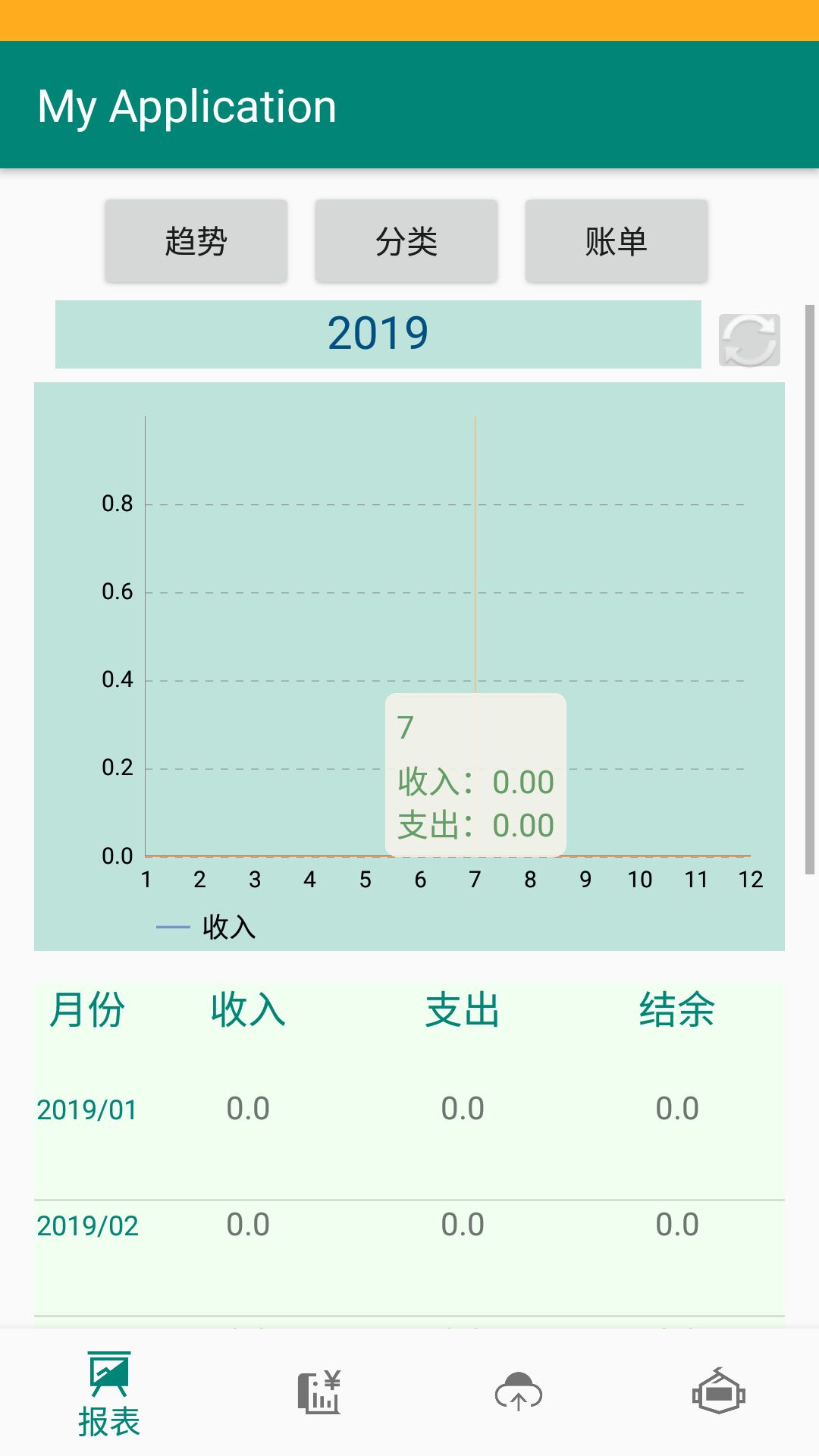
Task: Toggle the 收入 legend in the chart
Action: point(206,927)
